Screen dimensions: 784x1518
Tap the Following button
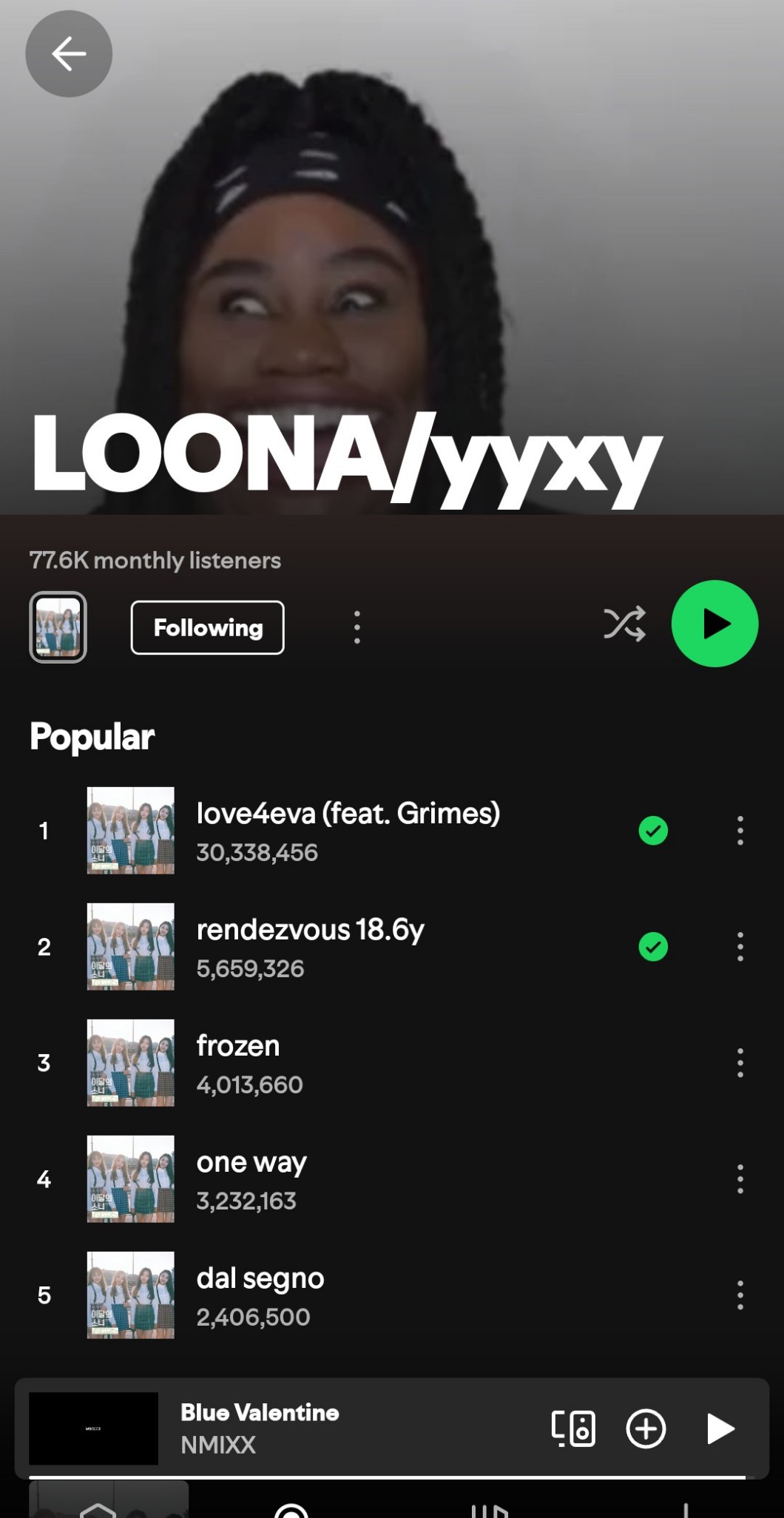point(208,628)
